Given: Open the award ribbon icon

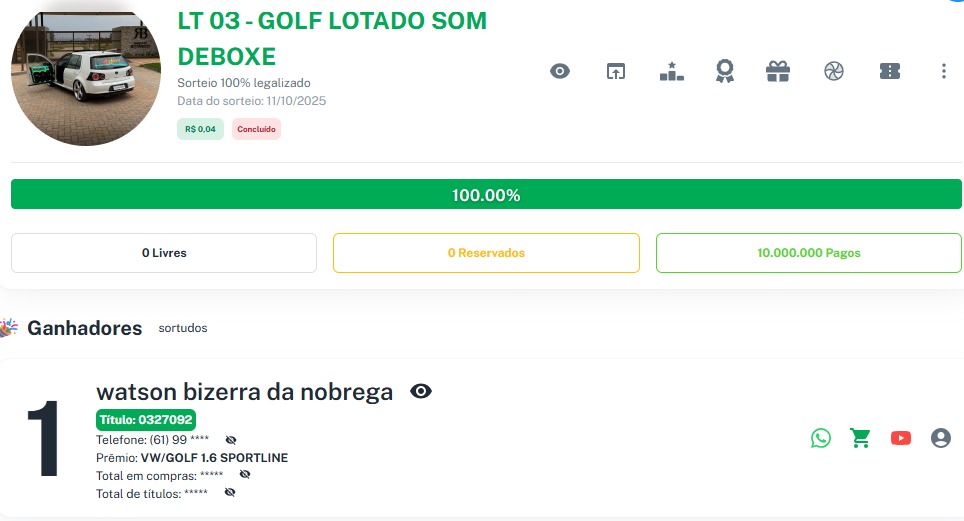Looking at the screenshot, I should [724, 71].
